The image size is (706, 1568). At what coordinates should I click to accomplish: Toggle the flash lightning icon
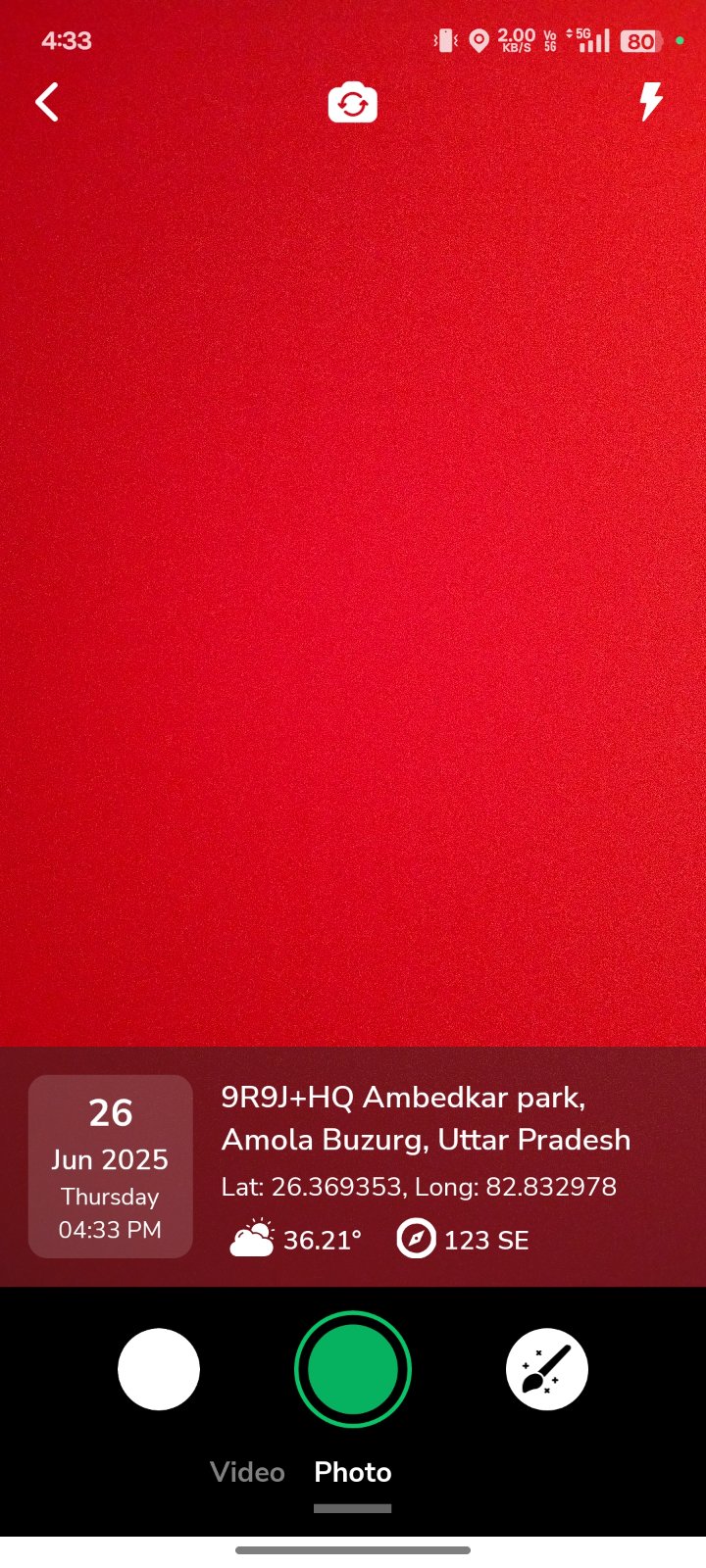[651, 102]
